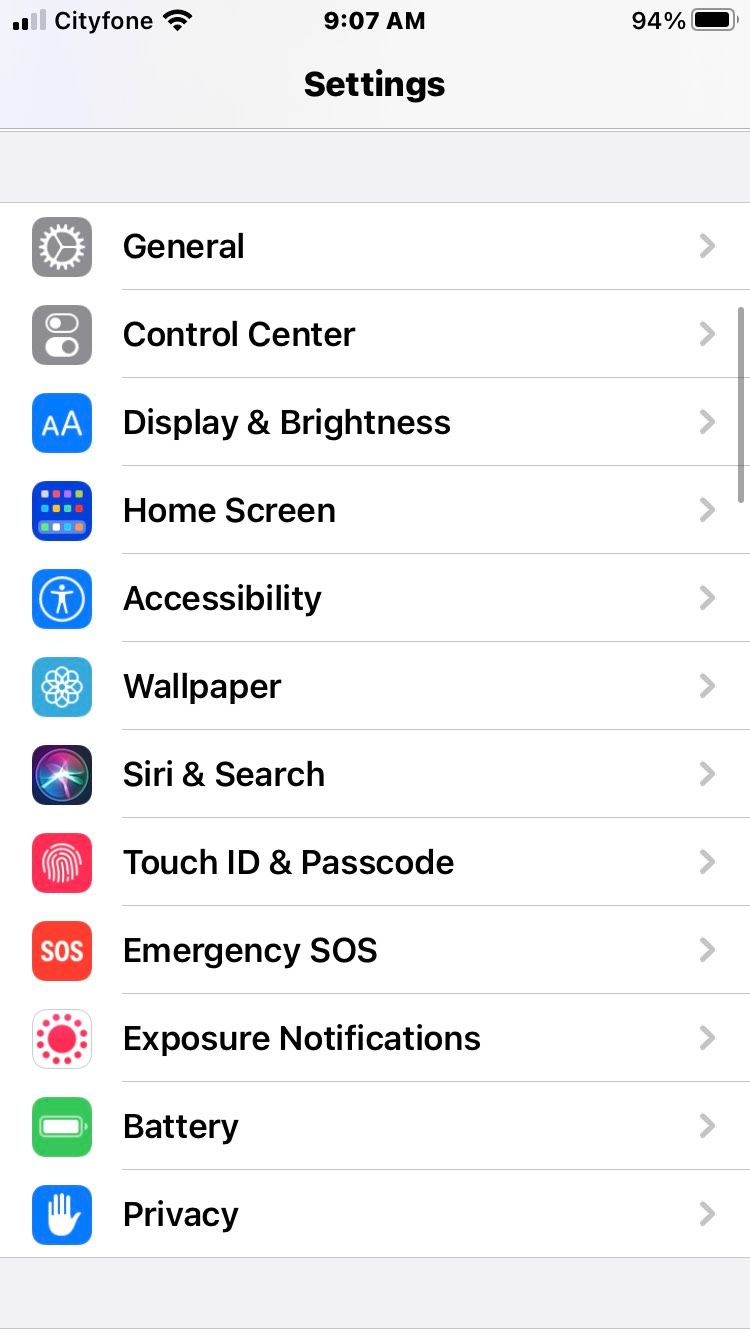Tap the Wallpaper flower icon
The width and height of the screenshot is (750, 1334).
[61, 687]
